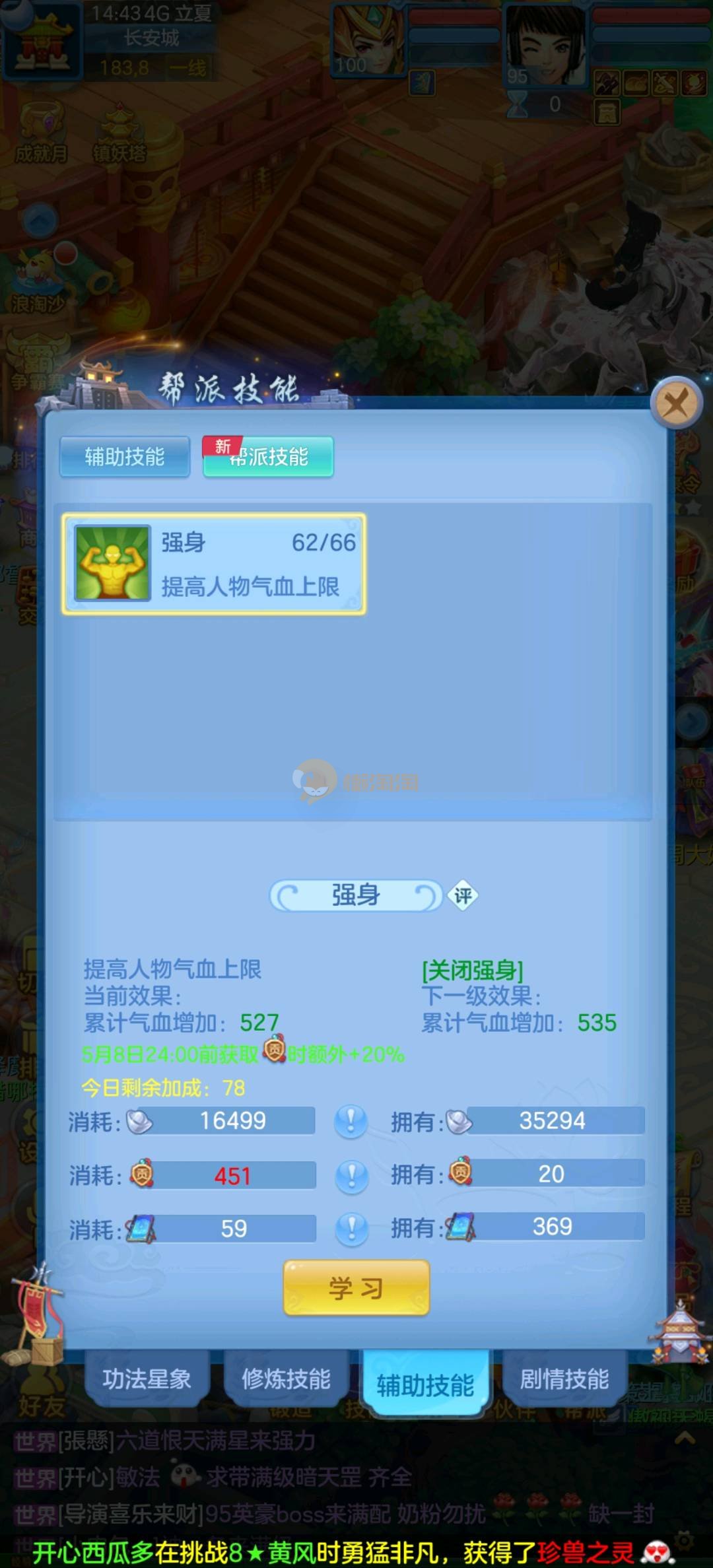This screenshot has height=1568, width=713.
Task: Switch to the top 辅助技能 tab
Action: [x=125, y=457]
